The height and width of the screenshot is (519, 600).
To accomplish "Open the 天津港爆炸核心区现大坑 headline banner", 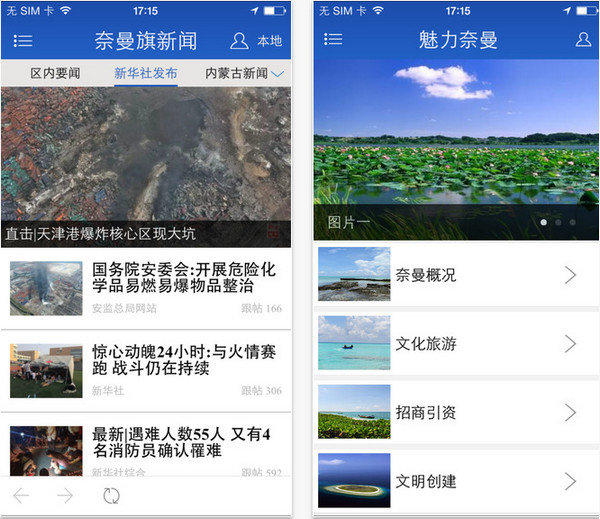I will click(x=146, y=167).
